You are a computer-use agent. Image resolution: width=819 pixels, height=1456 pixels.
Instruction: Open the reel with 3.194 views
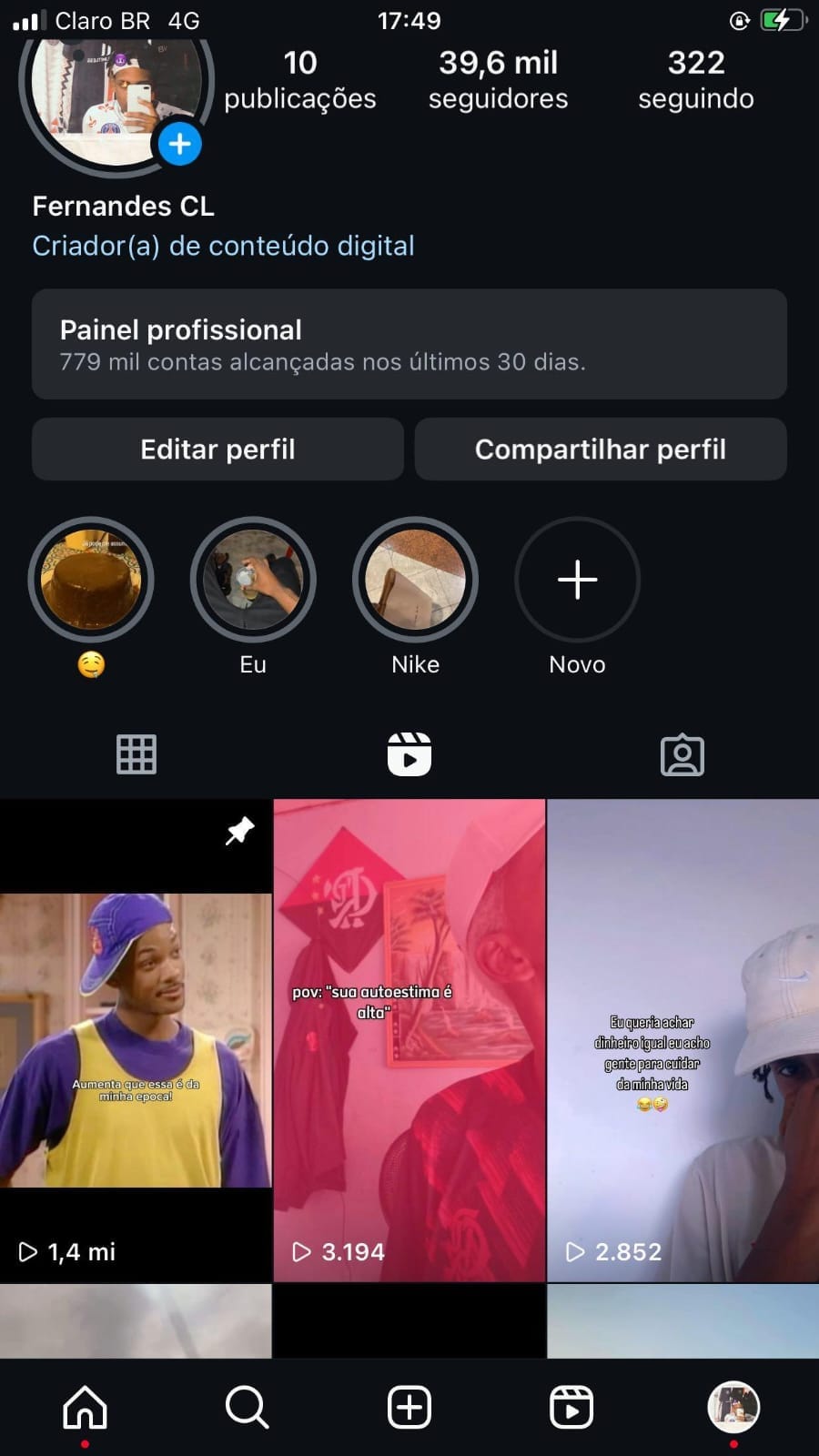(409, 1040)
